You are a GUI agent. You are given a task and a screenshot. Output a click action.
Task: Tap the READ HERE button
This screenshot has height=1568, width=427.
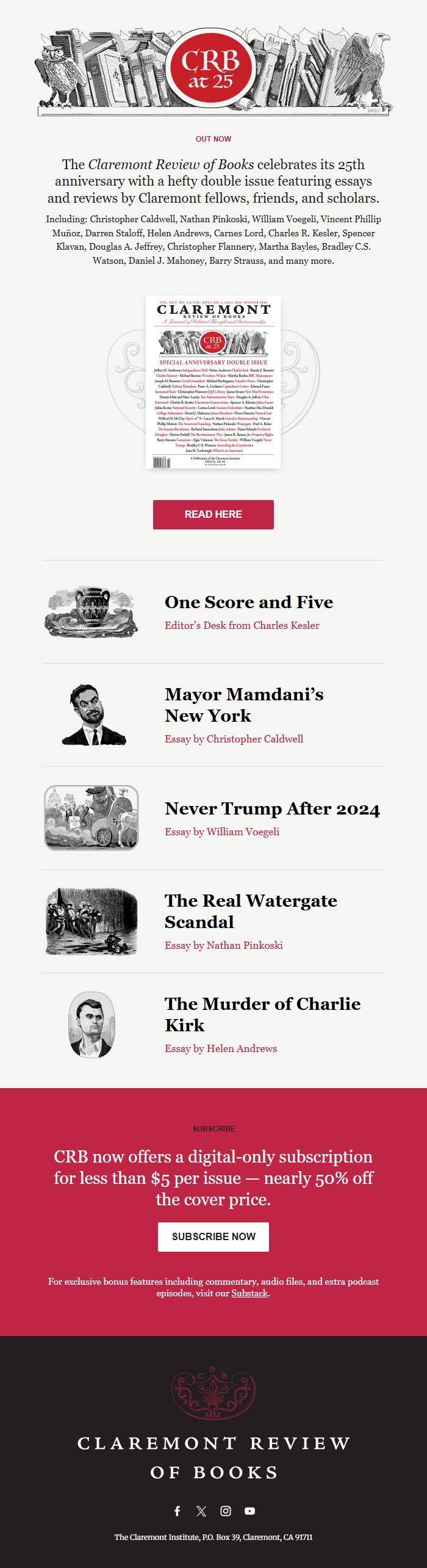(x=213, y=514)
